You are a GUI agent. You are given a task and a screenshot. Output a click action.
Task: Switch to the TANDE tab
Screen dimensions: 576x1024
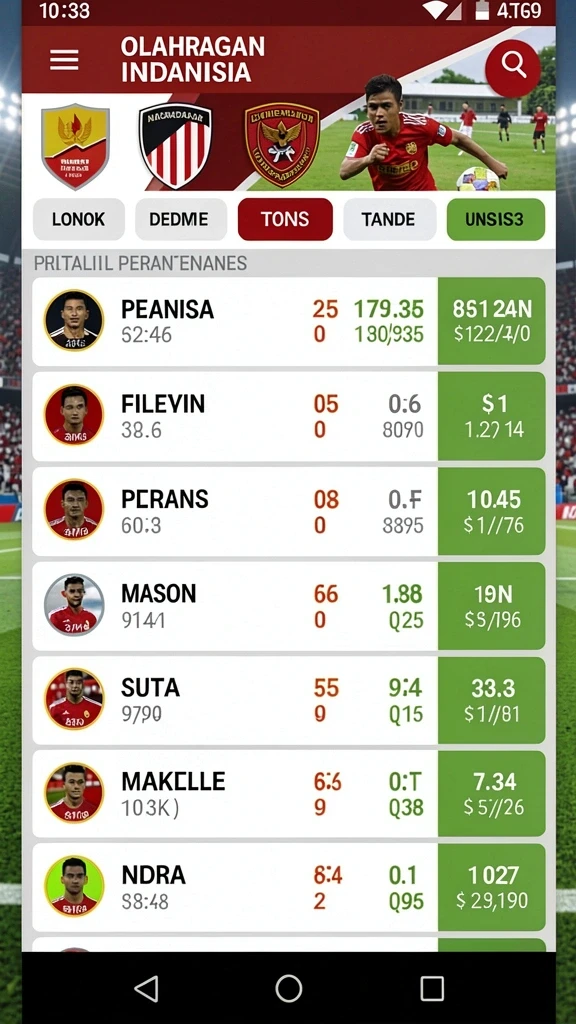click(x=389, y=219)
